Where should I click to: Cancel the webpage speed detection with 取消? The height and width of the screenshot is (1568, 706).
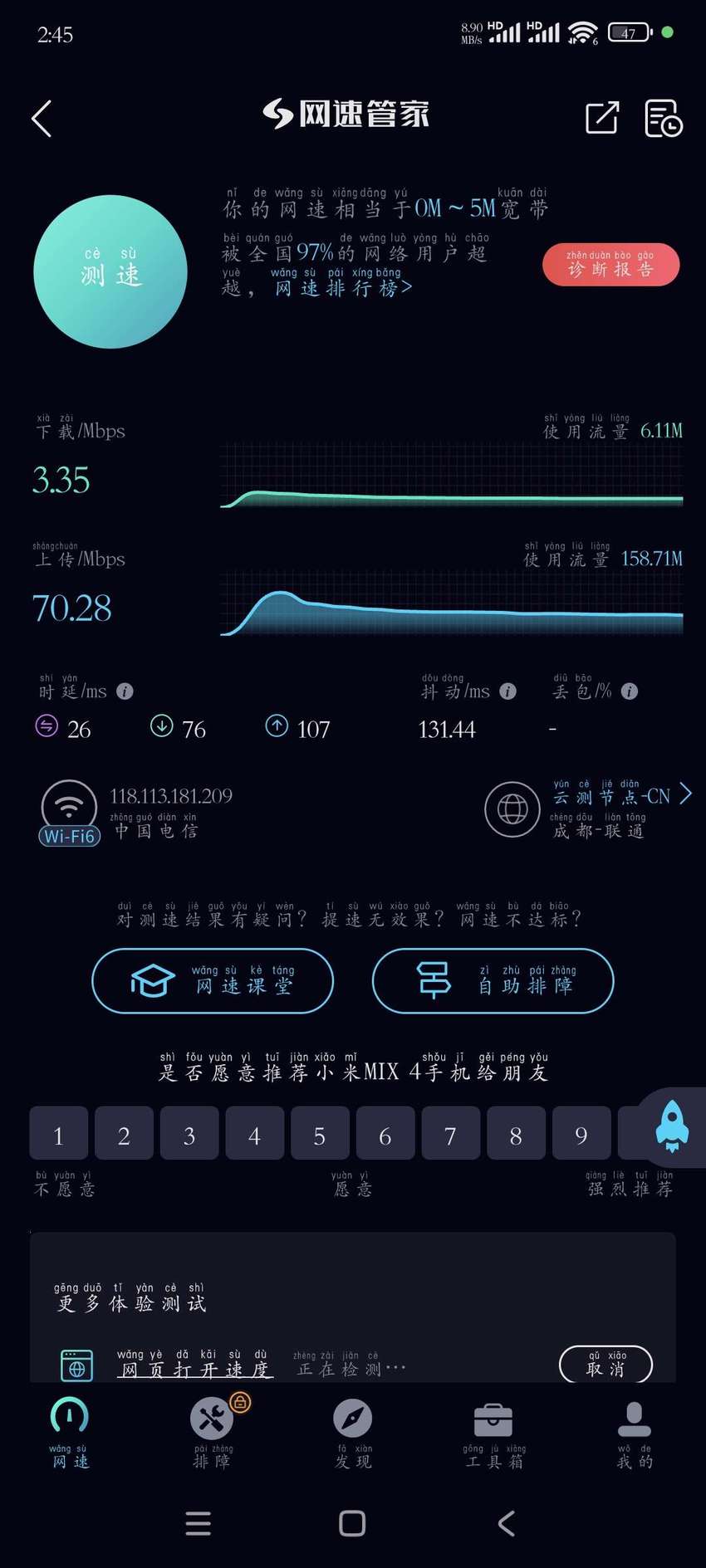click(606, 1365)
